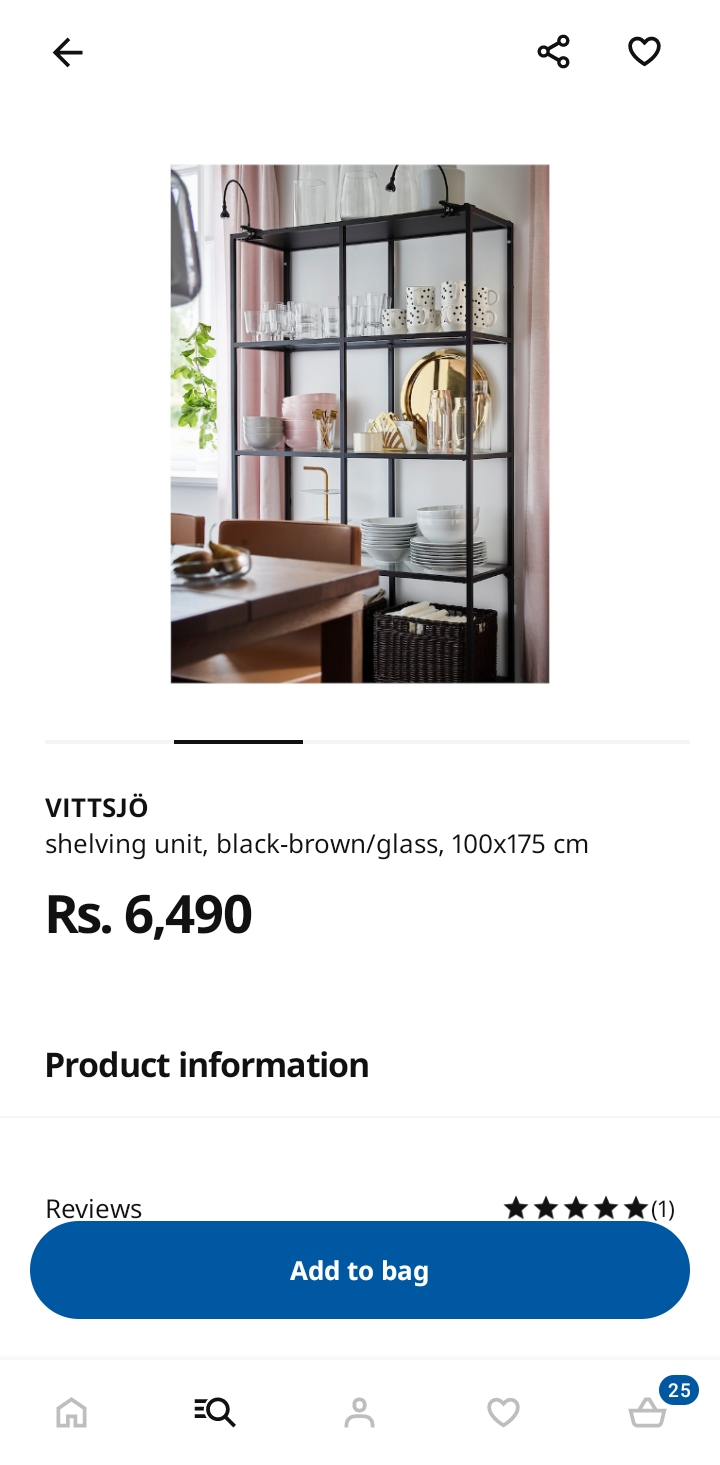Add VITTSJÖ to favourites with top heart

click(644, 52)
